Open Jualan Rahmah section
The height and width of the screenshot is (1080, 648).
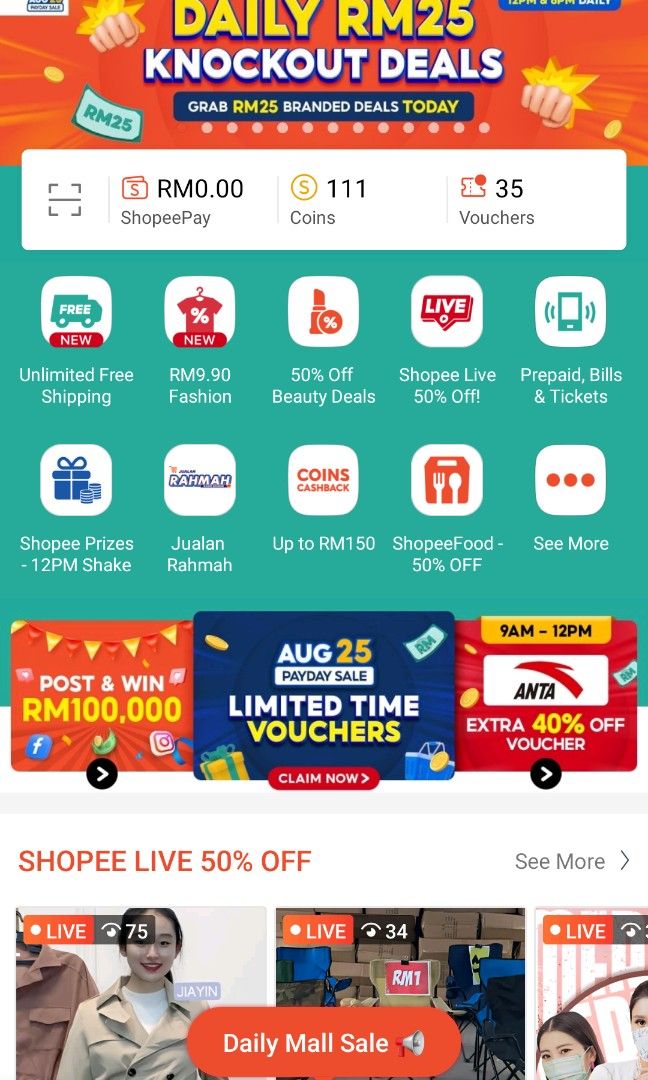pos(200,480)
